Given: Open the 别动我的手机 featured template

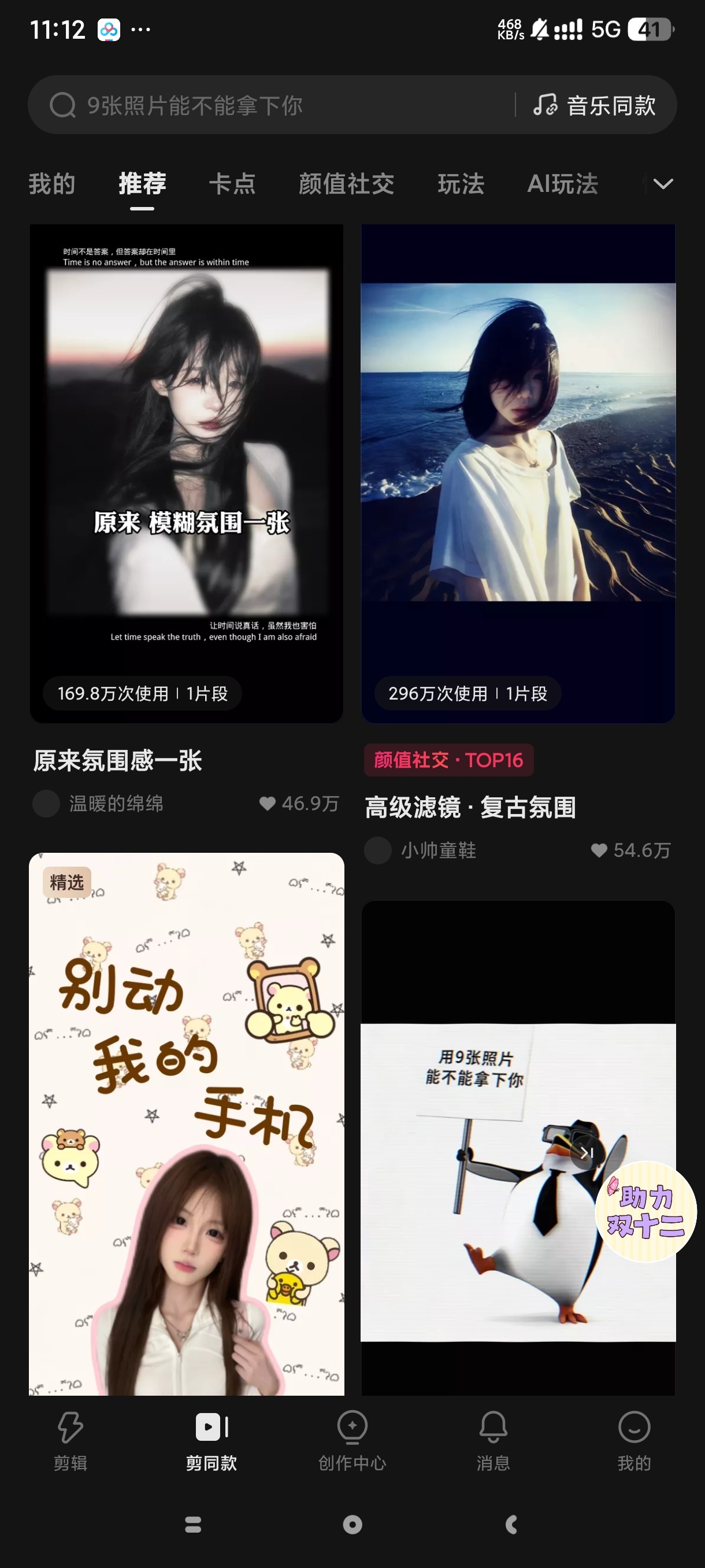Looking at the screenshot, I should pyautogui.click(x=186, y=1123).
